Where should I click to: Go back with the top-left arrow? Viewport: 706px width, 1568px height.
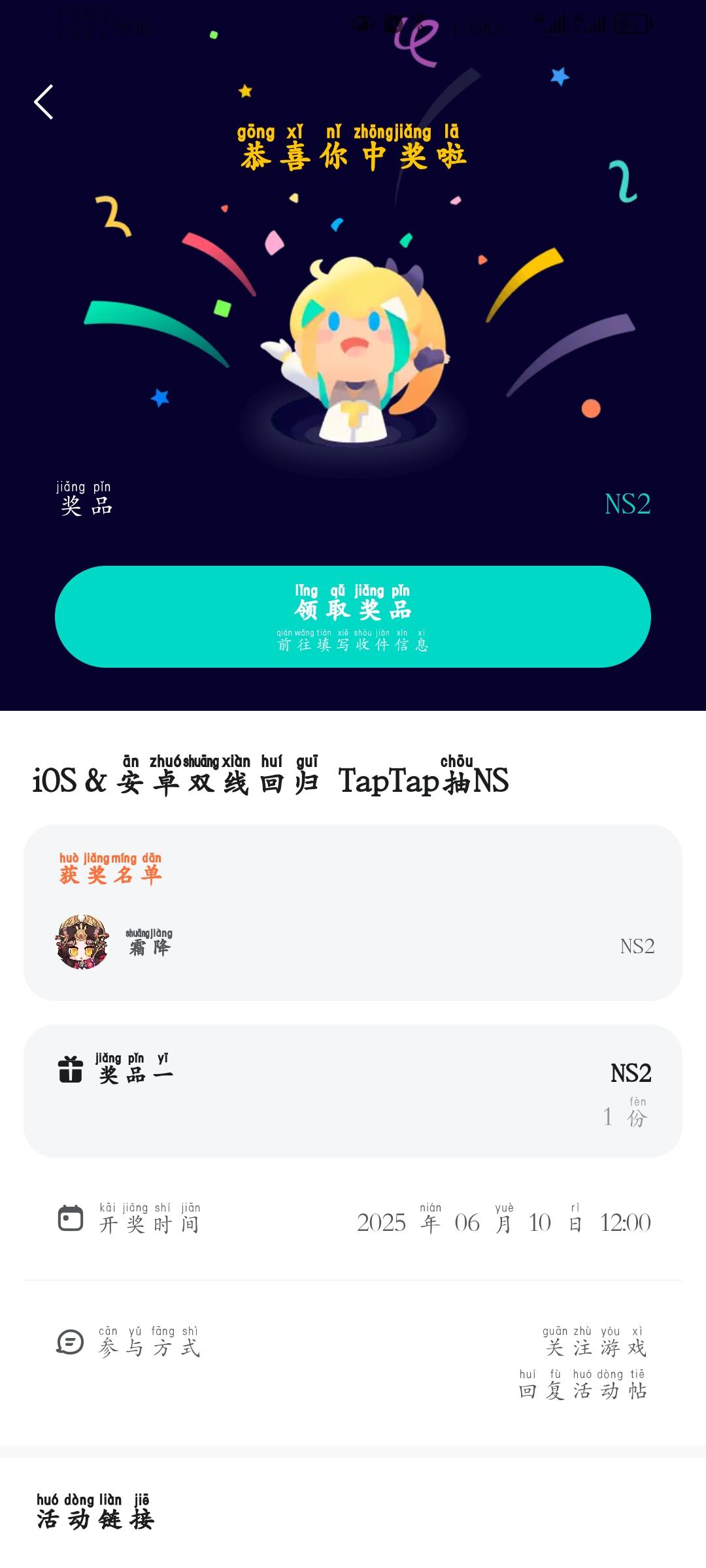44,102
